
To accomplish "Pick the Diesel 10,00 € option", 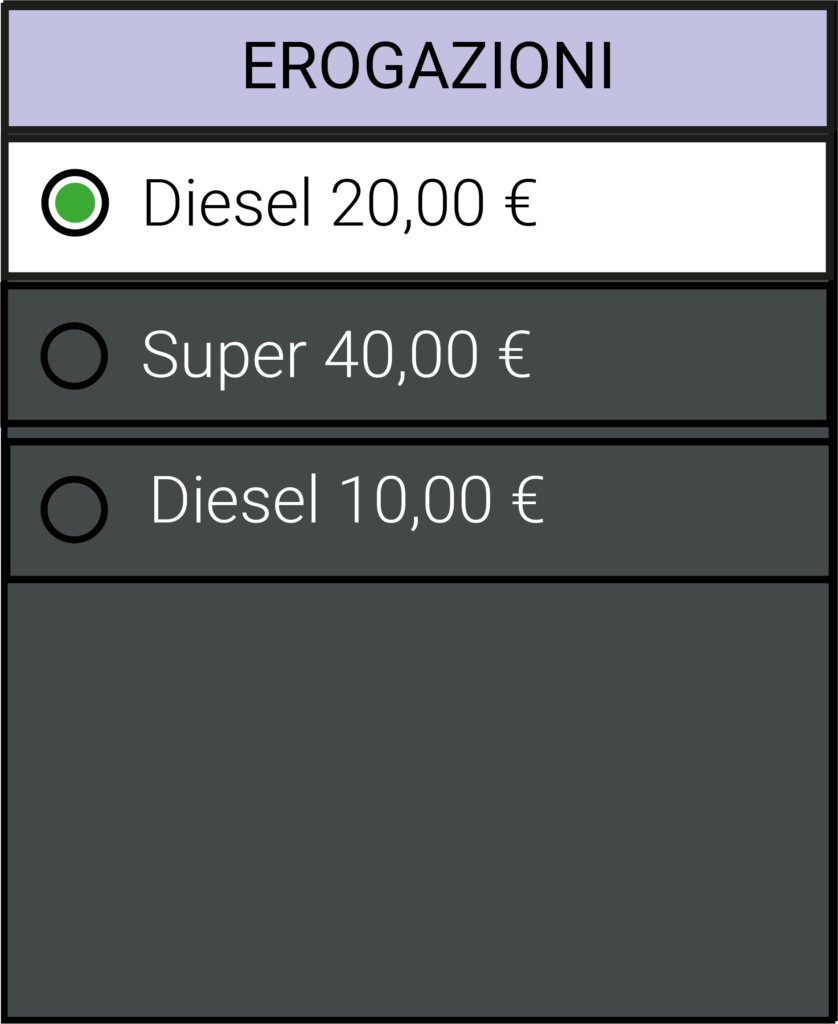I will (x=74, y=509).
